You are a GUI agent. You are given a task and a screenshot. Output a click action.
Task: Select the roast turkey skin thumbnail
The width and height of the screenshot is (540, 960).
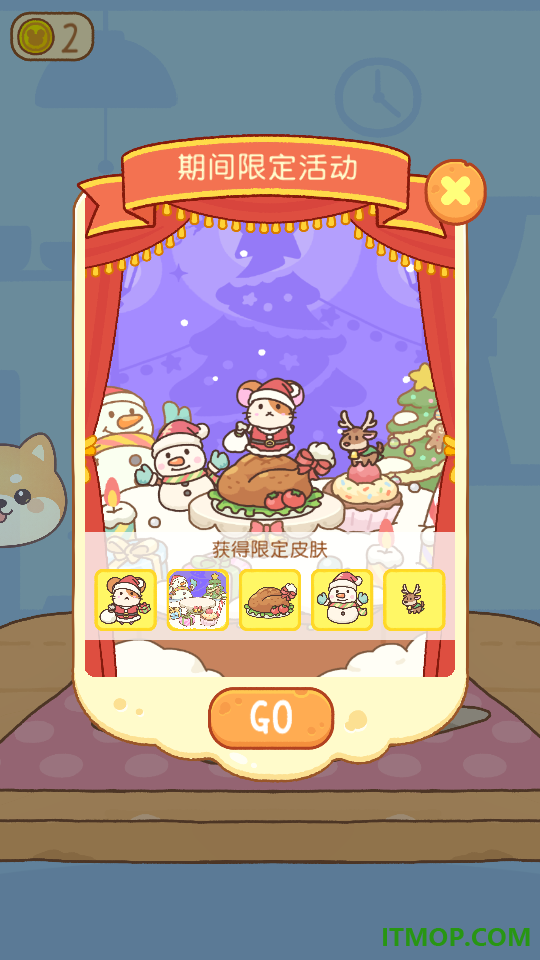point(270,600)
